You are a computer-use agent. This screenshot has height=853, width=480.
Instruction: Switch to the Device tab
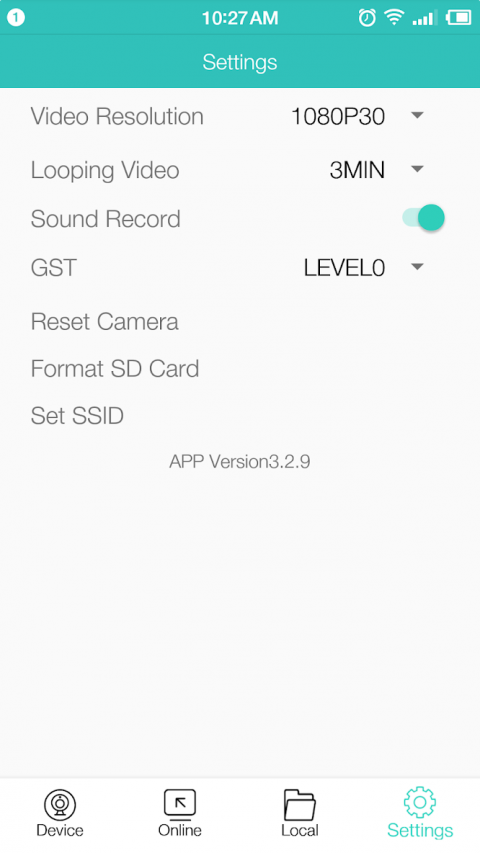(60, 814)
